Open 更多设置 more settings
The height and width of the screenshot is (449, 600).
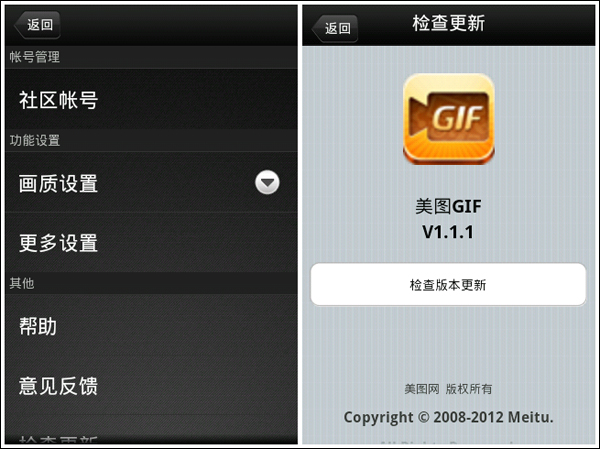[x=150, y=243]
